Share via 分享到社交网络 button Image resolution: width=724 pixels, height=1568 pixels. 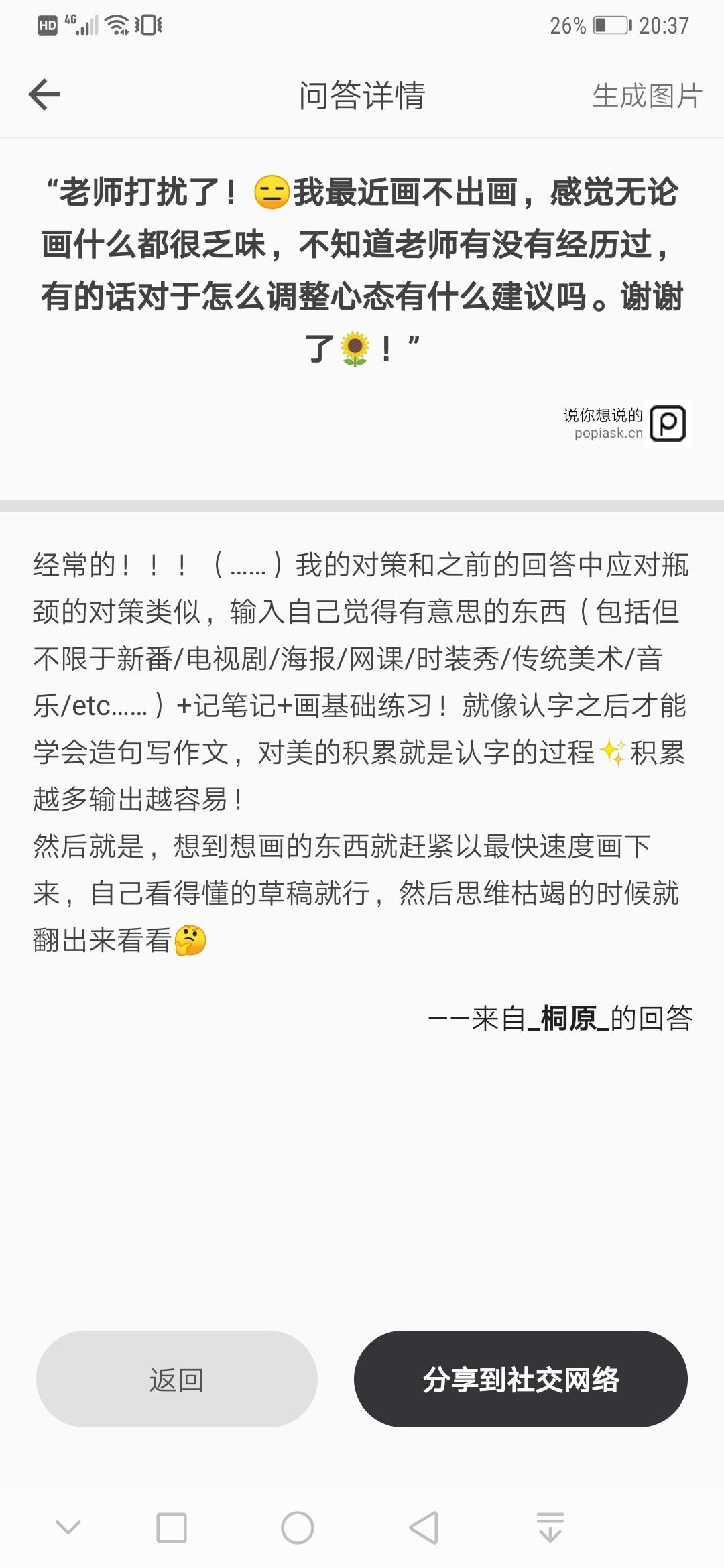pos(521,1379)
